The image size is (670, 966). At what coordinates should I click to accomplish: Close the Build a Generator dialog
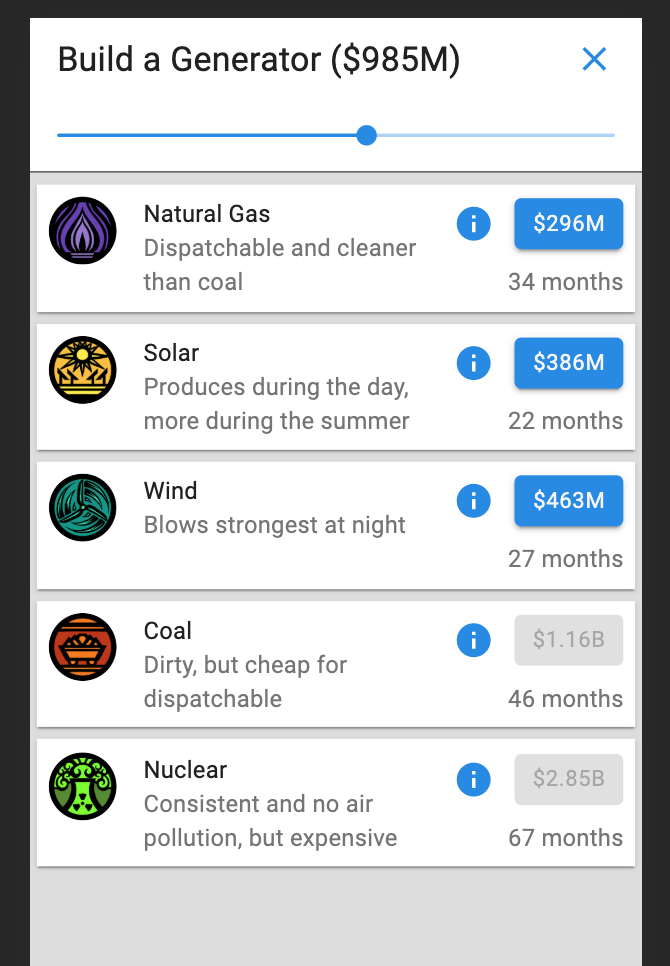(x=594, y=60)
